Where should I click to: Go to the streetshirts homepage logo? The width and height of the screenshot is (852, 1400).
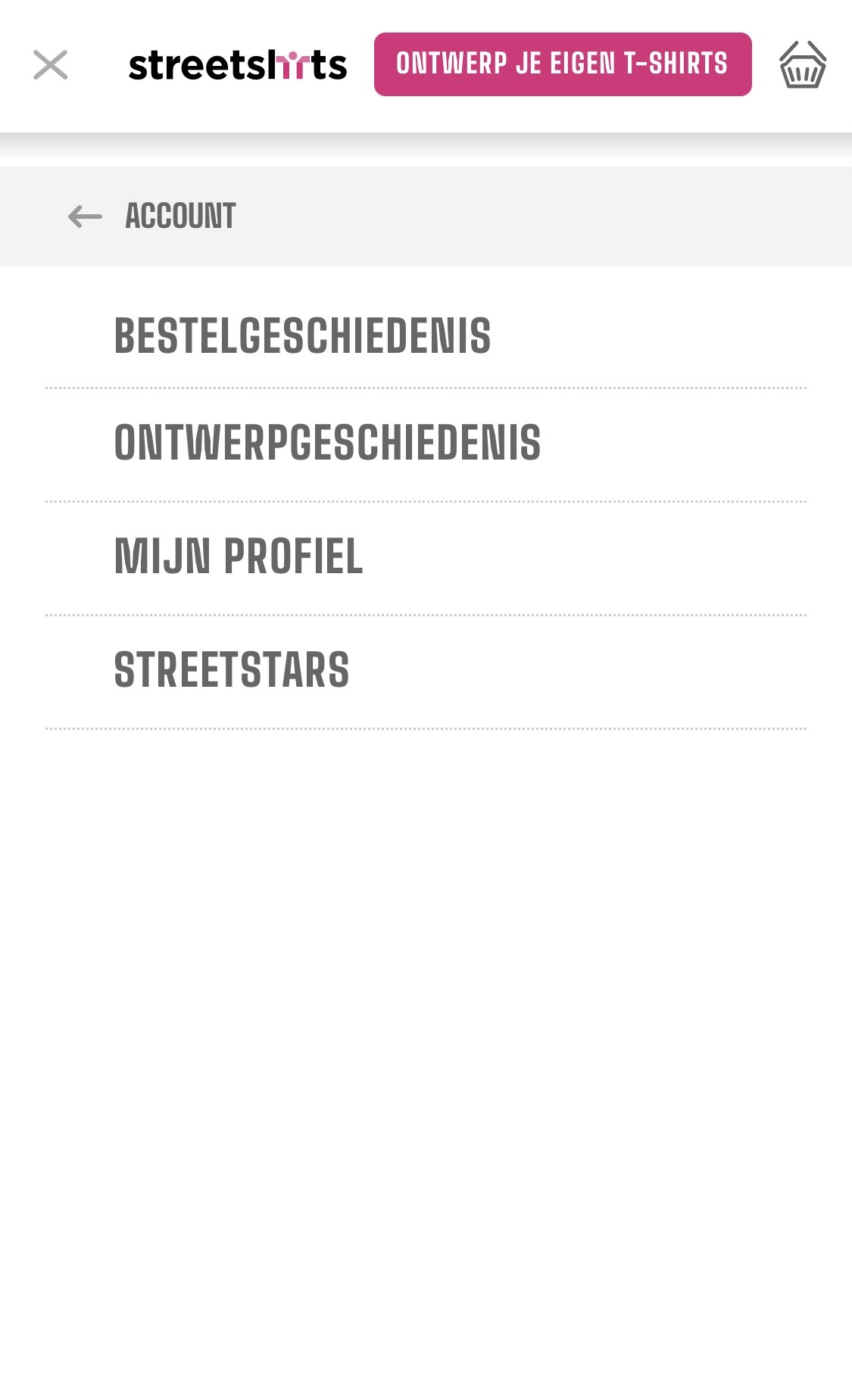click(x=238, y=65)
